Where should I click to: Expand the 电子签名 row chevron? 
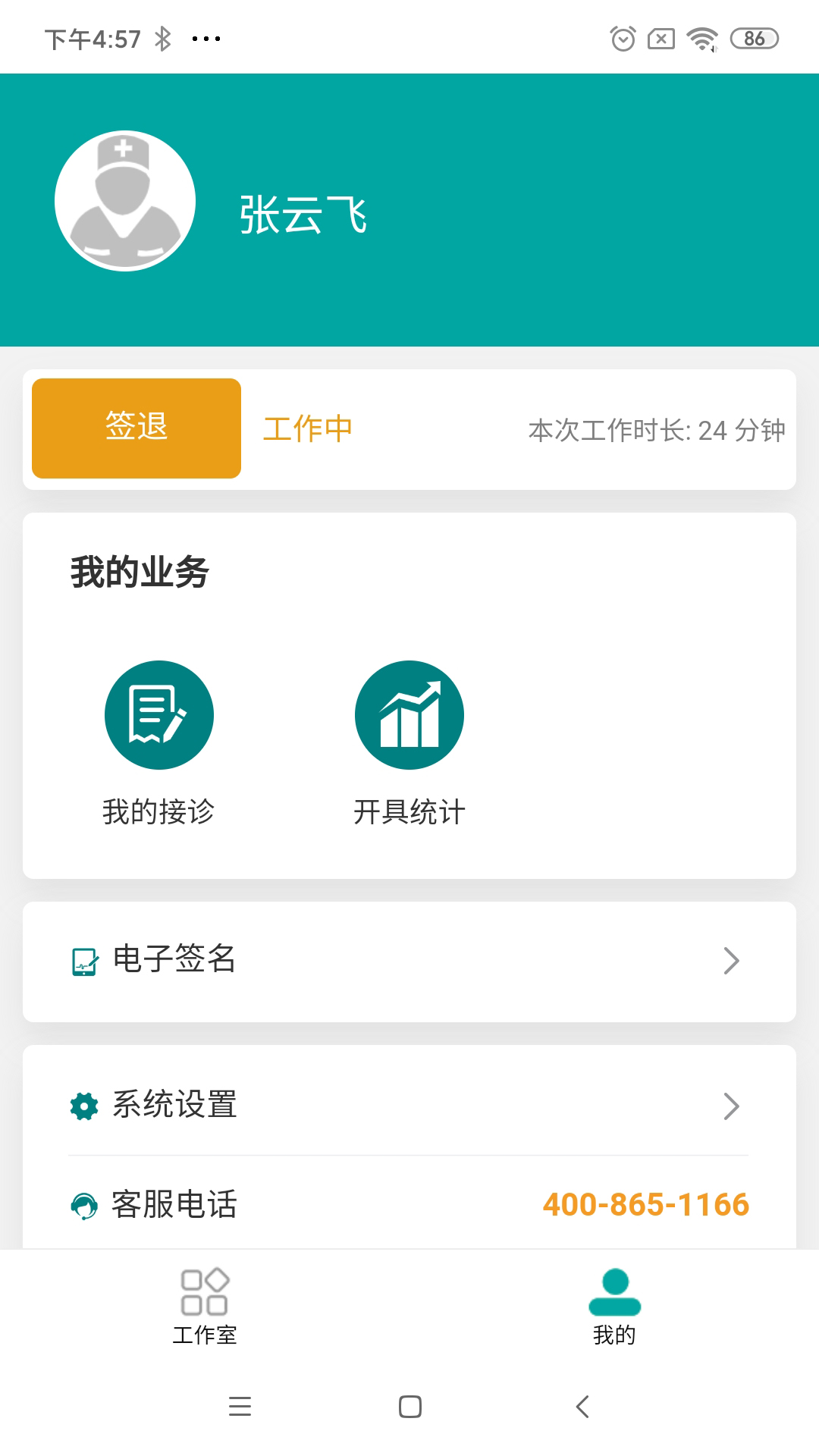730,960
